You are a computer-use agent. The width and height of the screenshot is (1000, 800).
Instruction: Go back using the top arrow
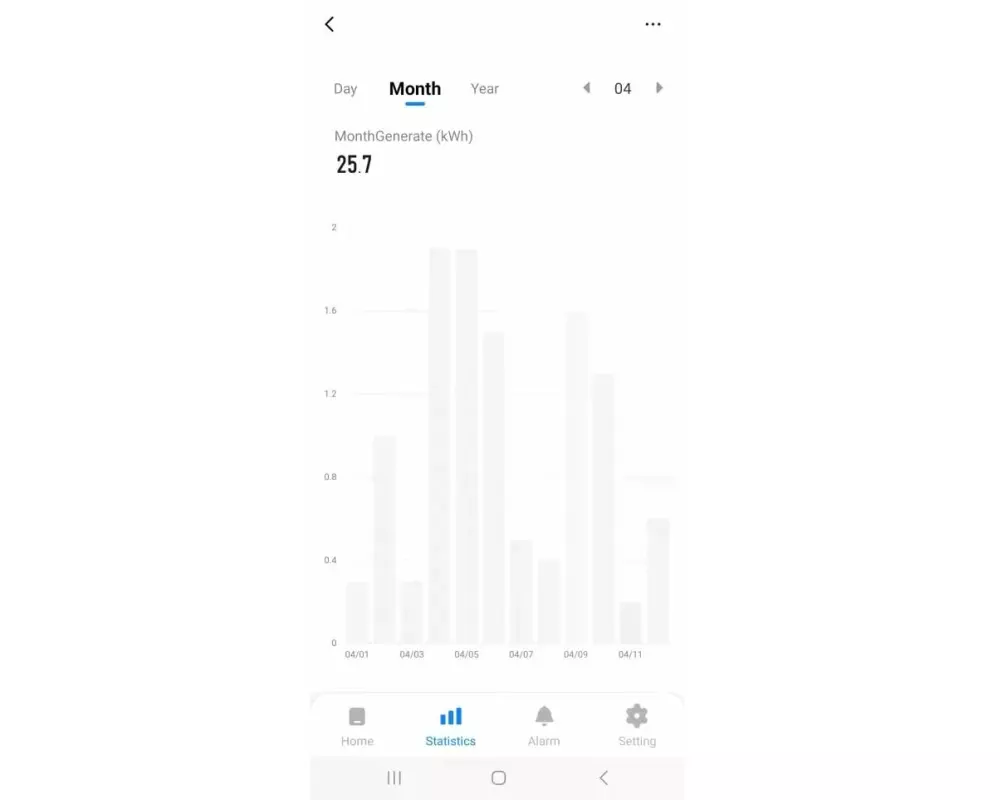click(330, 24)
